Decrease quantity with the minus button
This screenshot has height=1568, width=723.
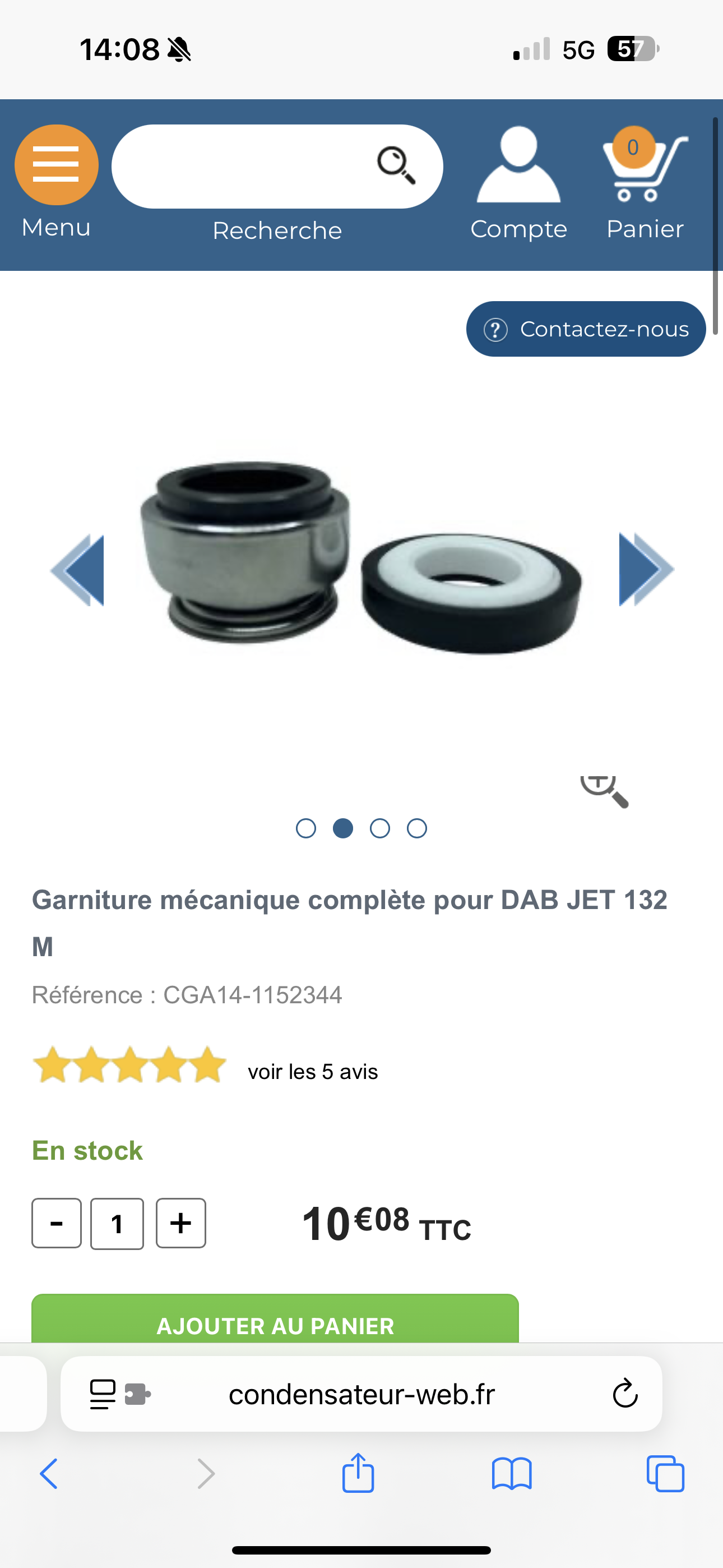tap(57, 1224)
